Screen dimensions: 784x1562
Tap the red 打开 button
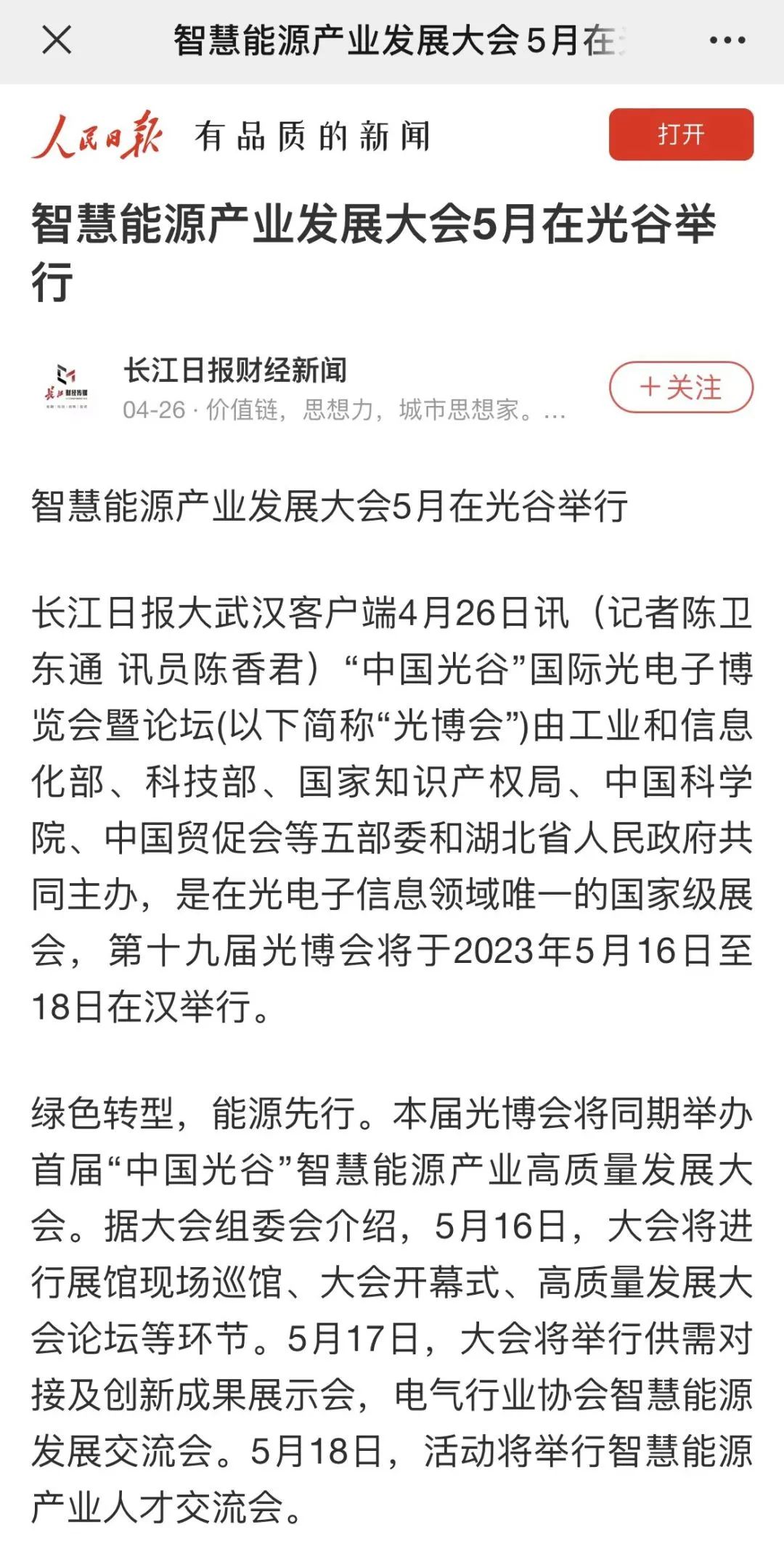[x=680, y=134]
